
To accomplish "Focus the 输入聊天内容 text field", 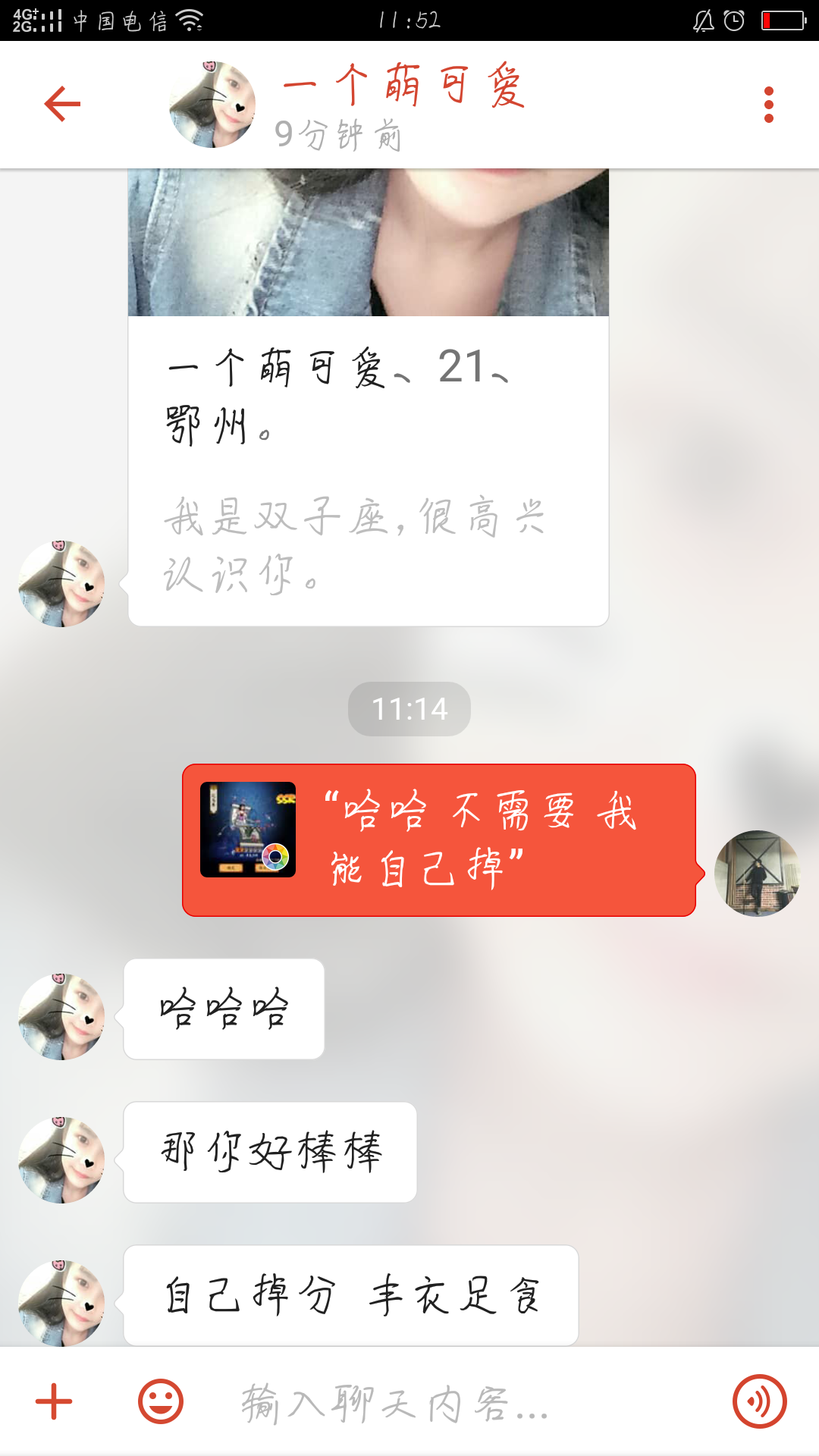I will (x=455, y=1403).
